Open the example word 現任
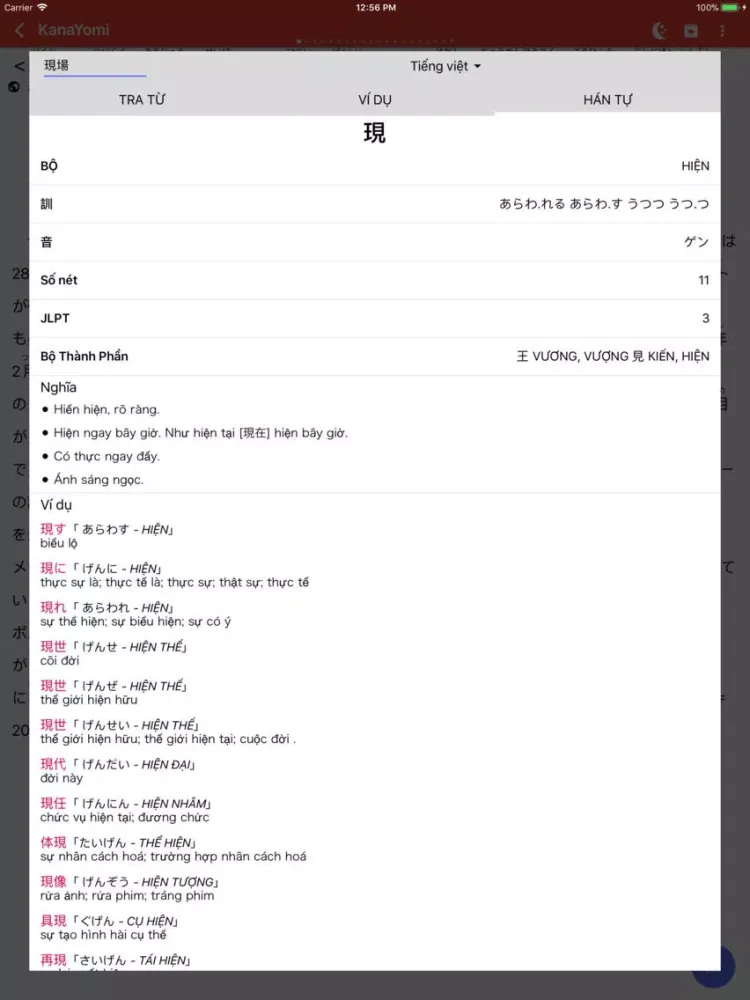The image size is (750, 1000). click(x=53, y=803)
